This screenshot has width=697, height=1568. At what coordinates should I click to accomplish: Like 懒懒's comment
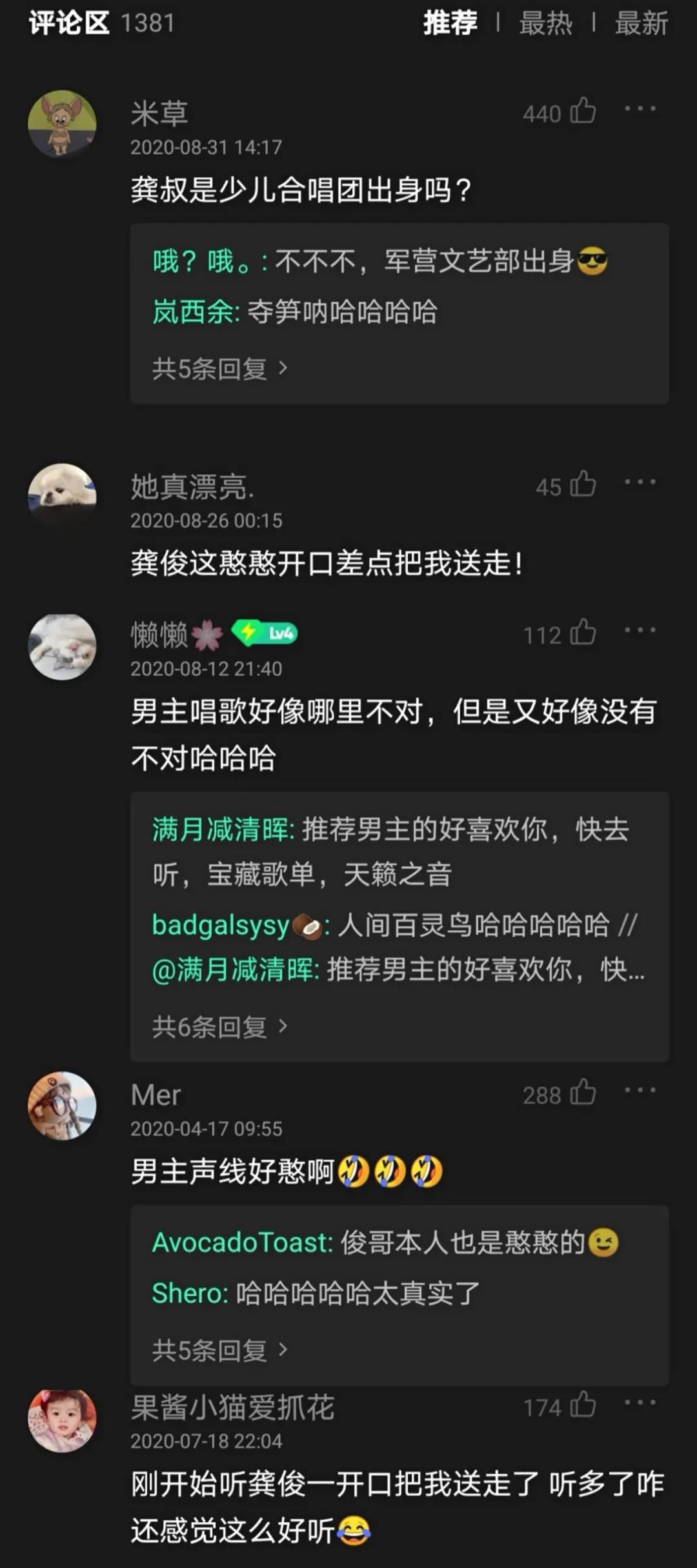point(583,633)
